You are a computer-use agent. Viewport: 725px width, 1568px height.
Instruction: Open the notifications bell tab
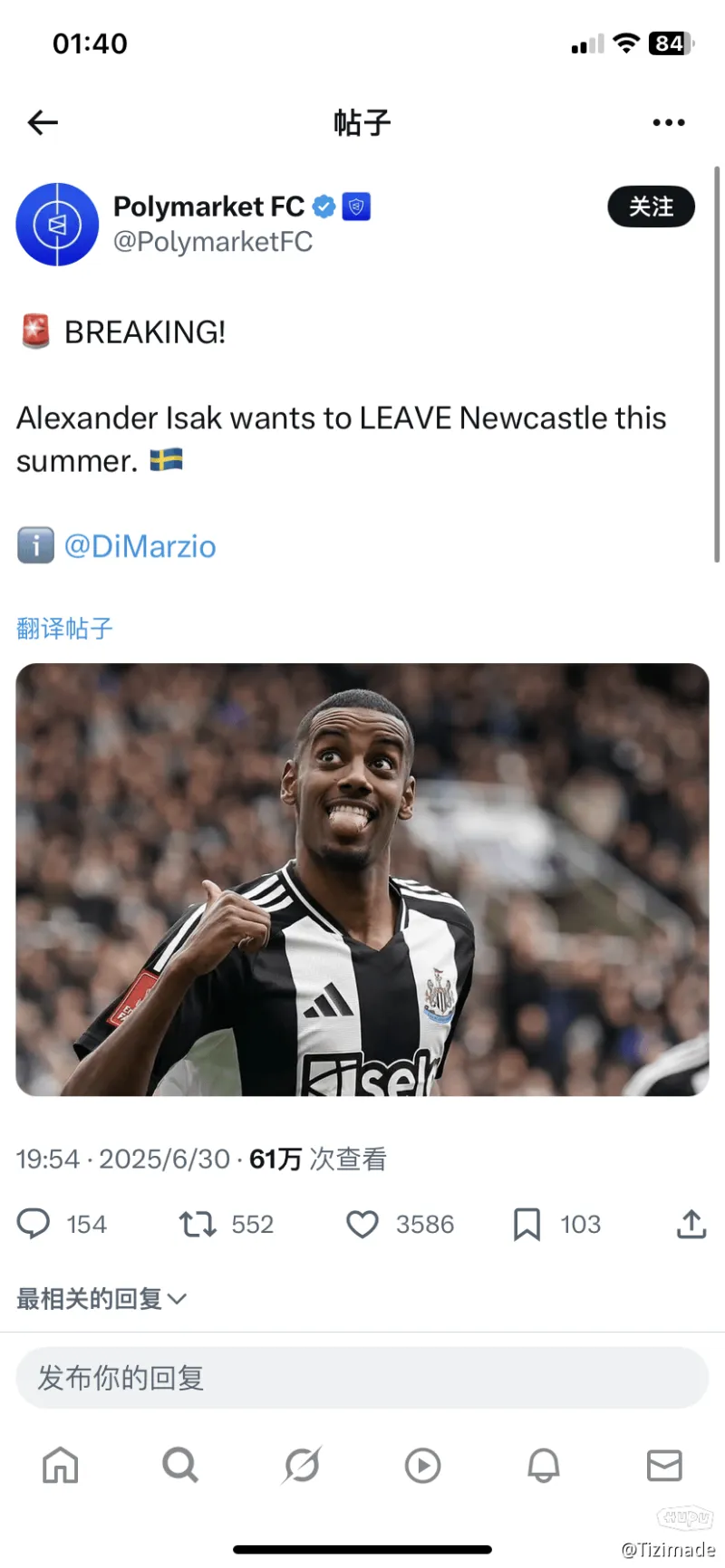pos(544,1465)
